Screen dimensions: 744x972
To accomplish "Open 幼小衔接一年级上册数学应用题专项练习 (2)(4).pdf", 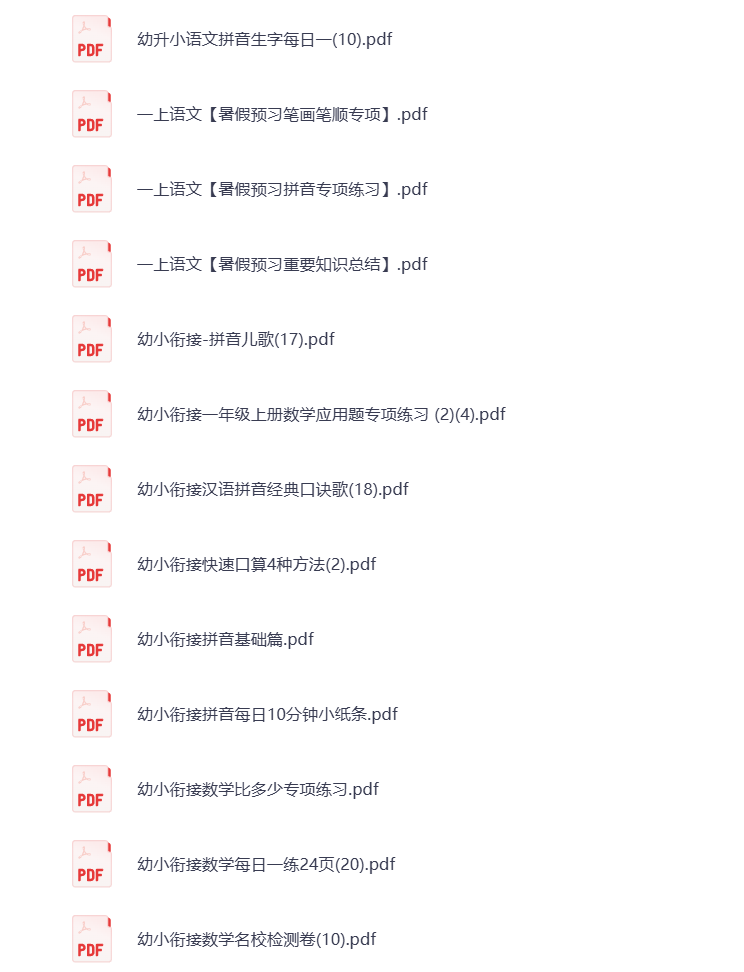I will pyautogui.click(x=318, y=414).
